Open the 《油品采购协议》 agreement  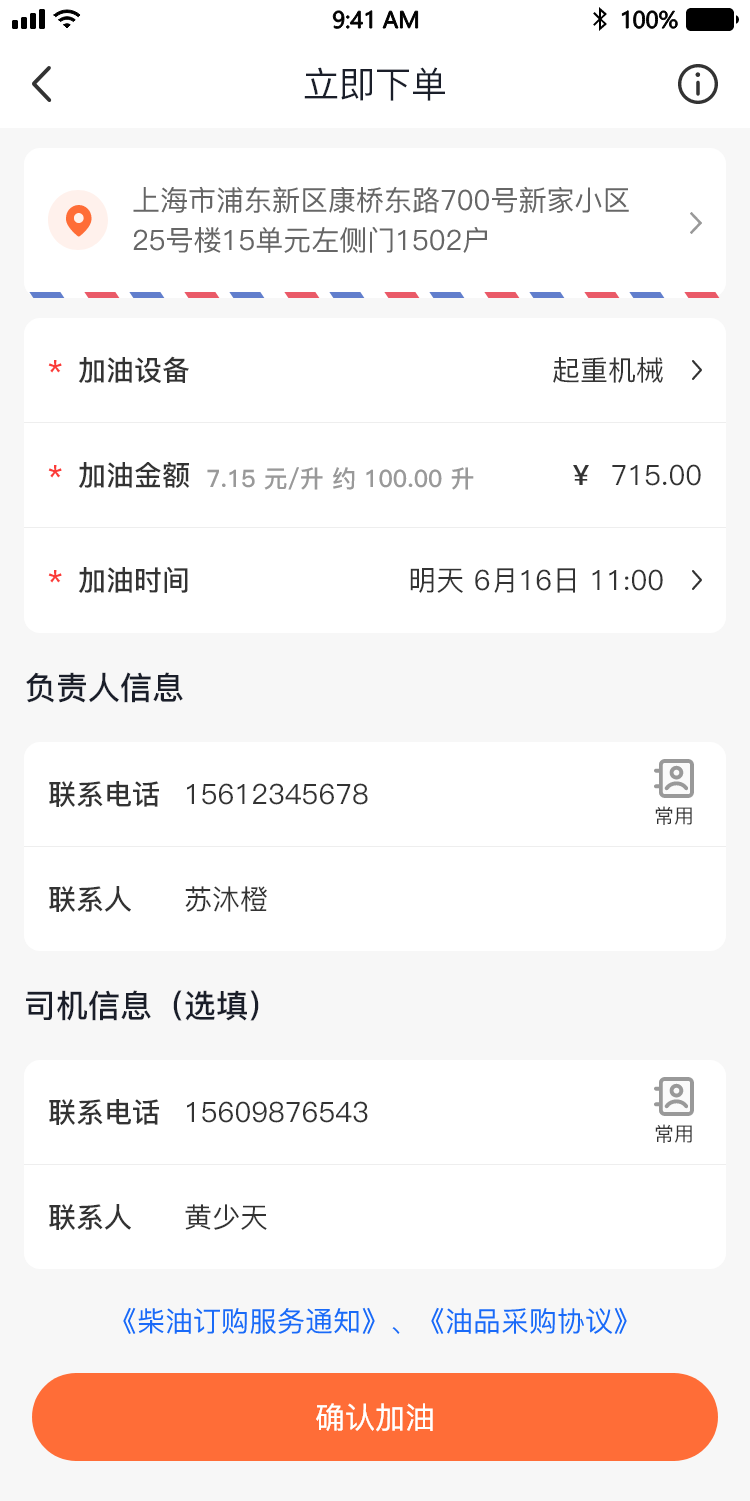(530, 1322)
